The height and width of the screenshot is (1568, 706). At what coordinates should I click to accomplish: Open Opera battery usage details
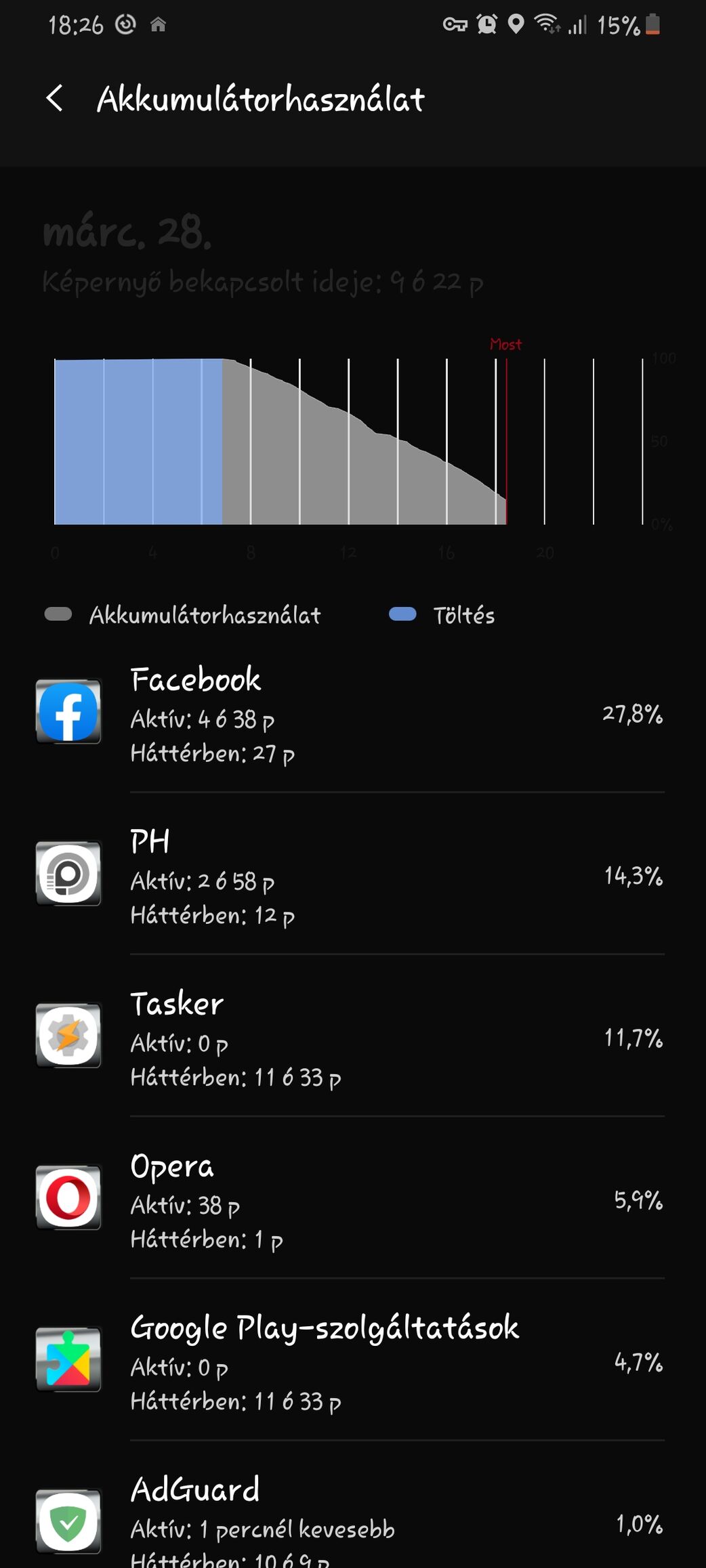(x=353, y=1198)
